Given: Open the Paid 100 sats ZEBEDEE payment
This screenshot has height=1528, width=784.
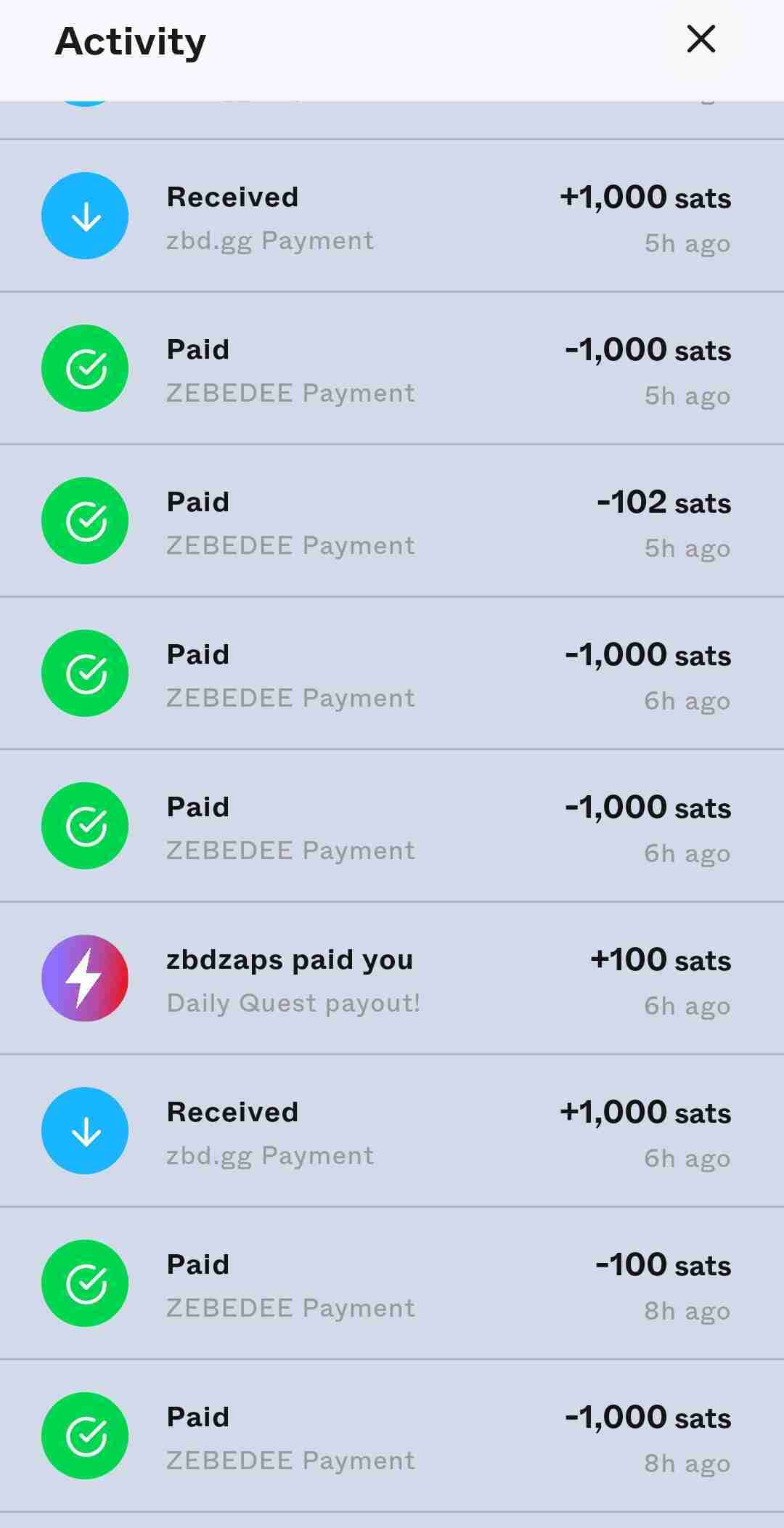Looking at the screenshot, I should (x=392, y=1284).
